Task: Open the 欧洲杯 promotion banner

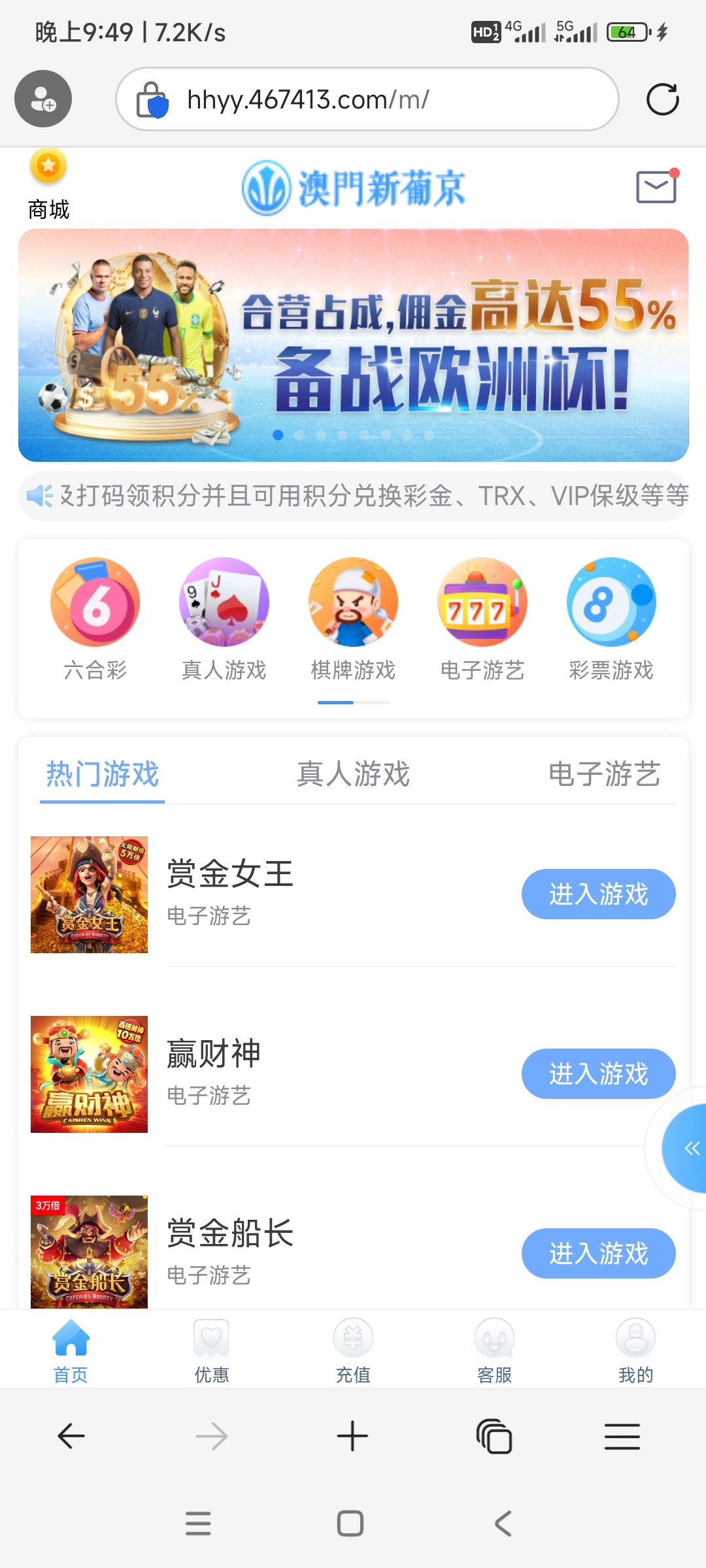Action: pos(353,345)
